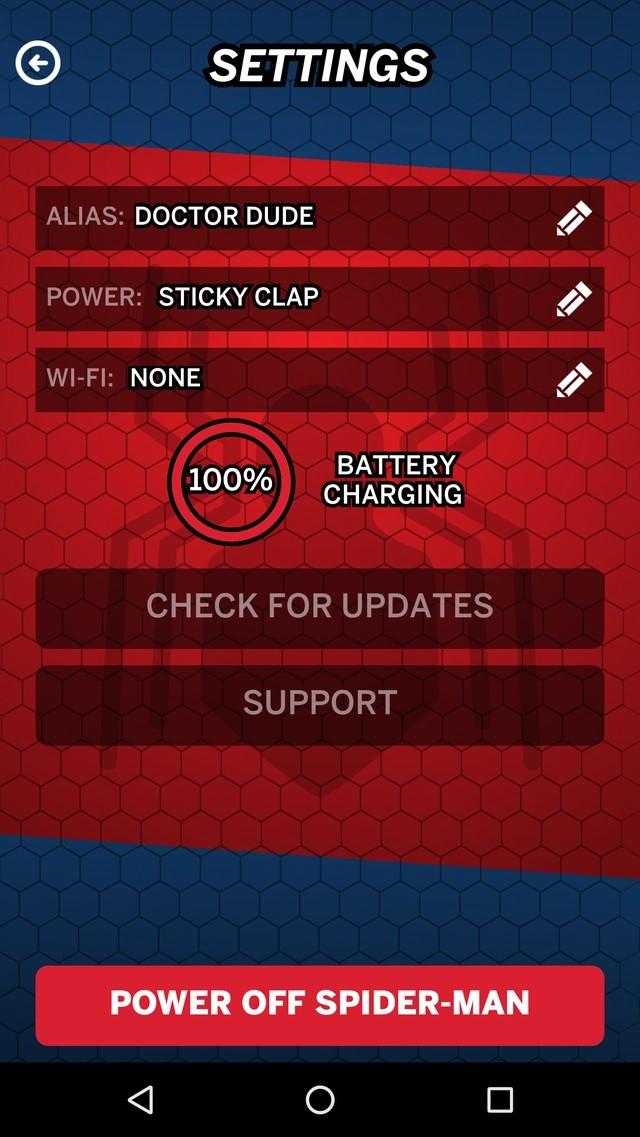
Task: Tap Power Off Spider-Man
Action: [320, 1004]
